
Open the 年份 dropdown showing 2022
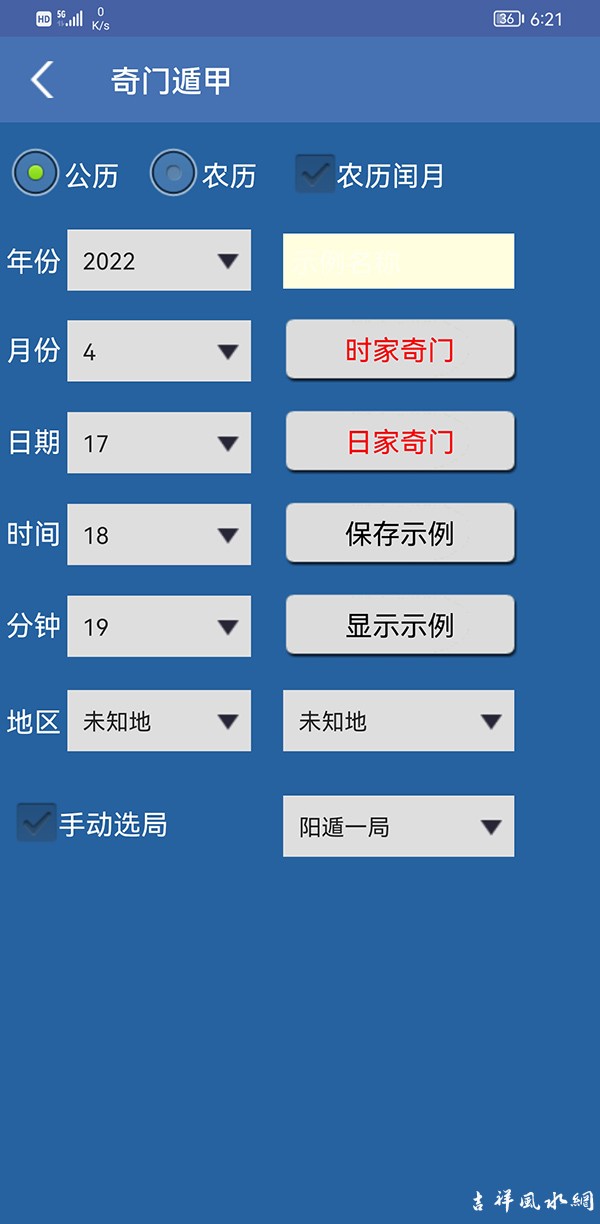(x=159, y=261)
